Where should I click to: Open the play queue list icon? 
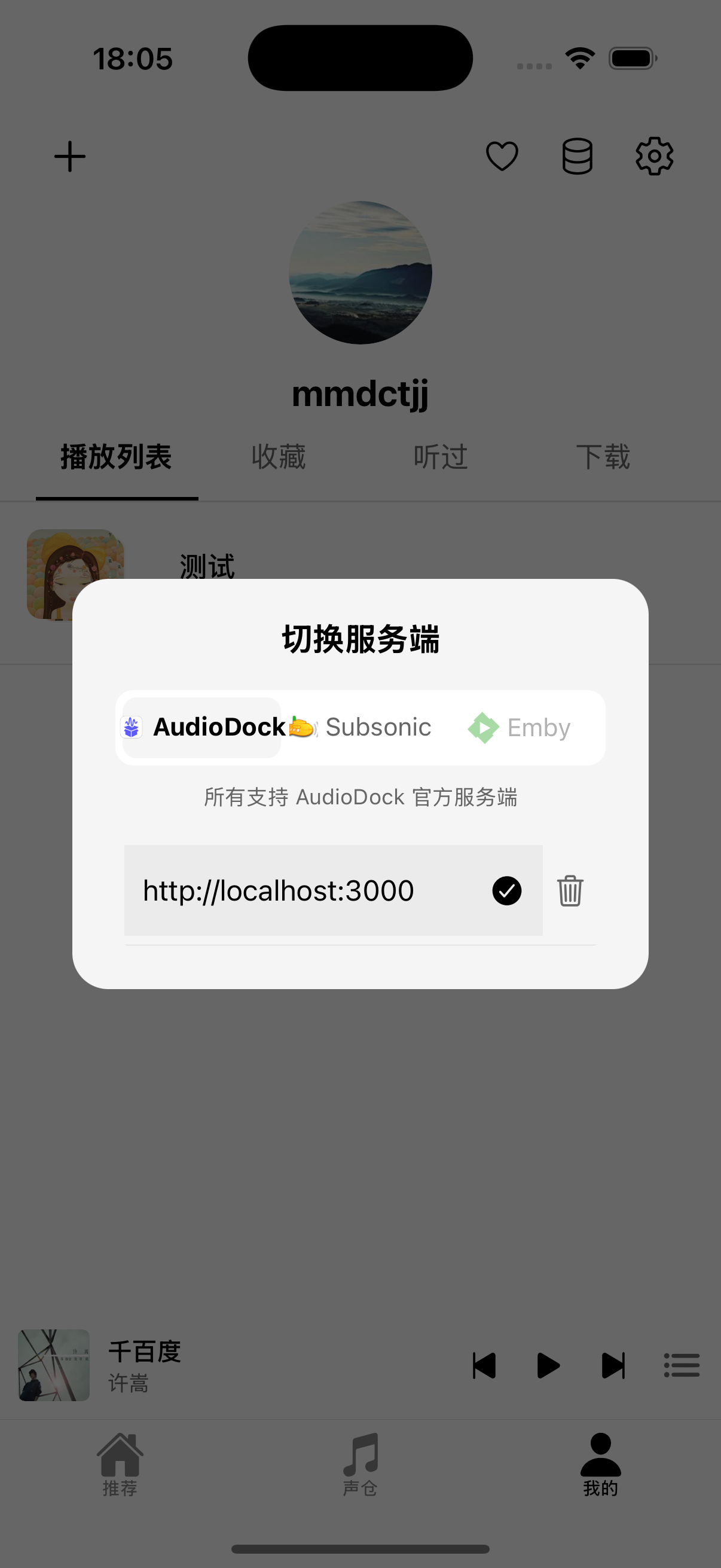pos(682,1365)
